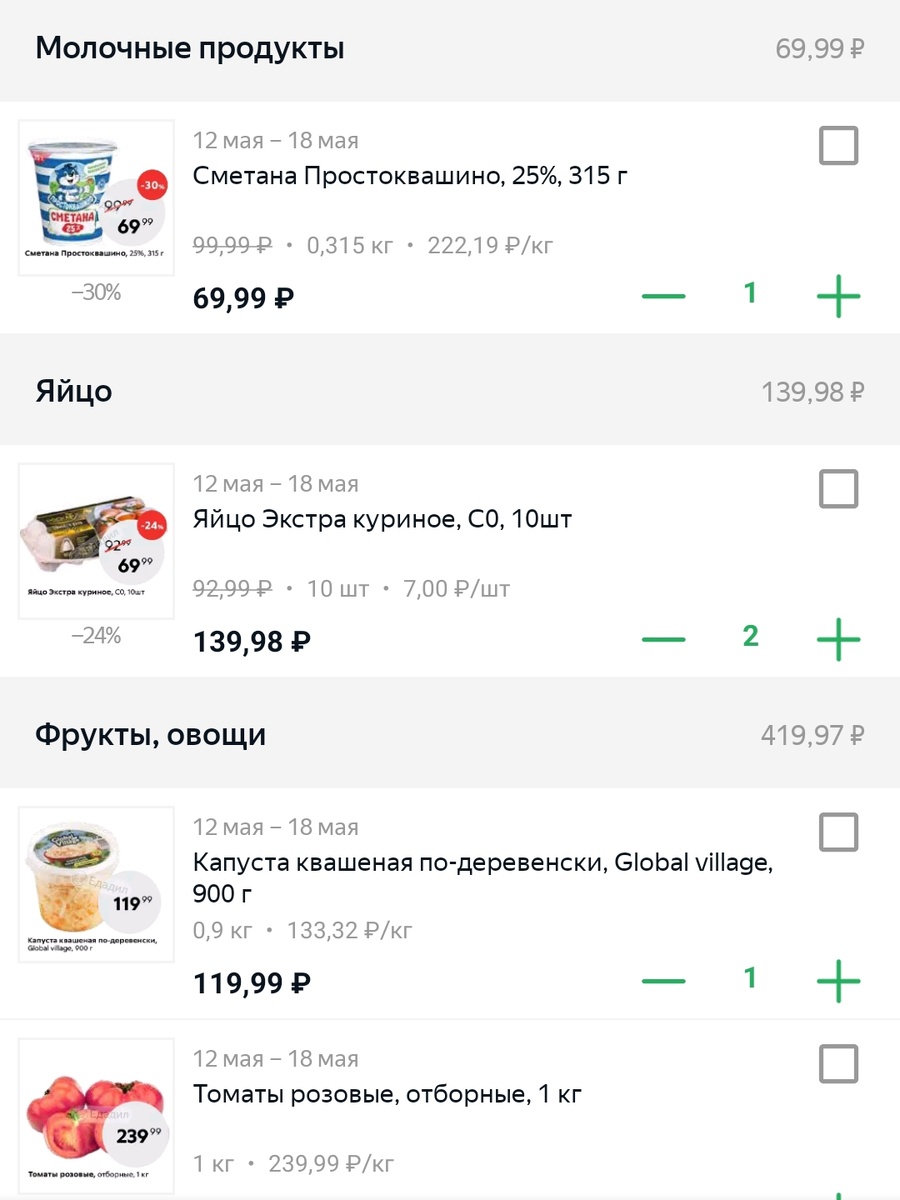Screen dimensions: 900x1200
Task: Add one more Яйцо Экстра куриное
Action: click(838, 639)
